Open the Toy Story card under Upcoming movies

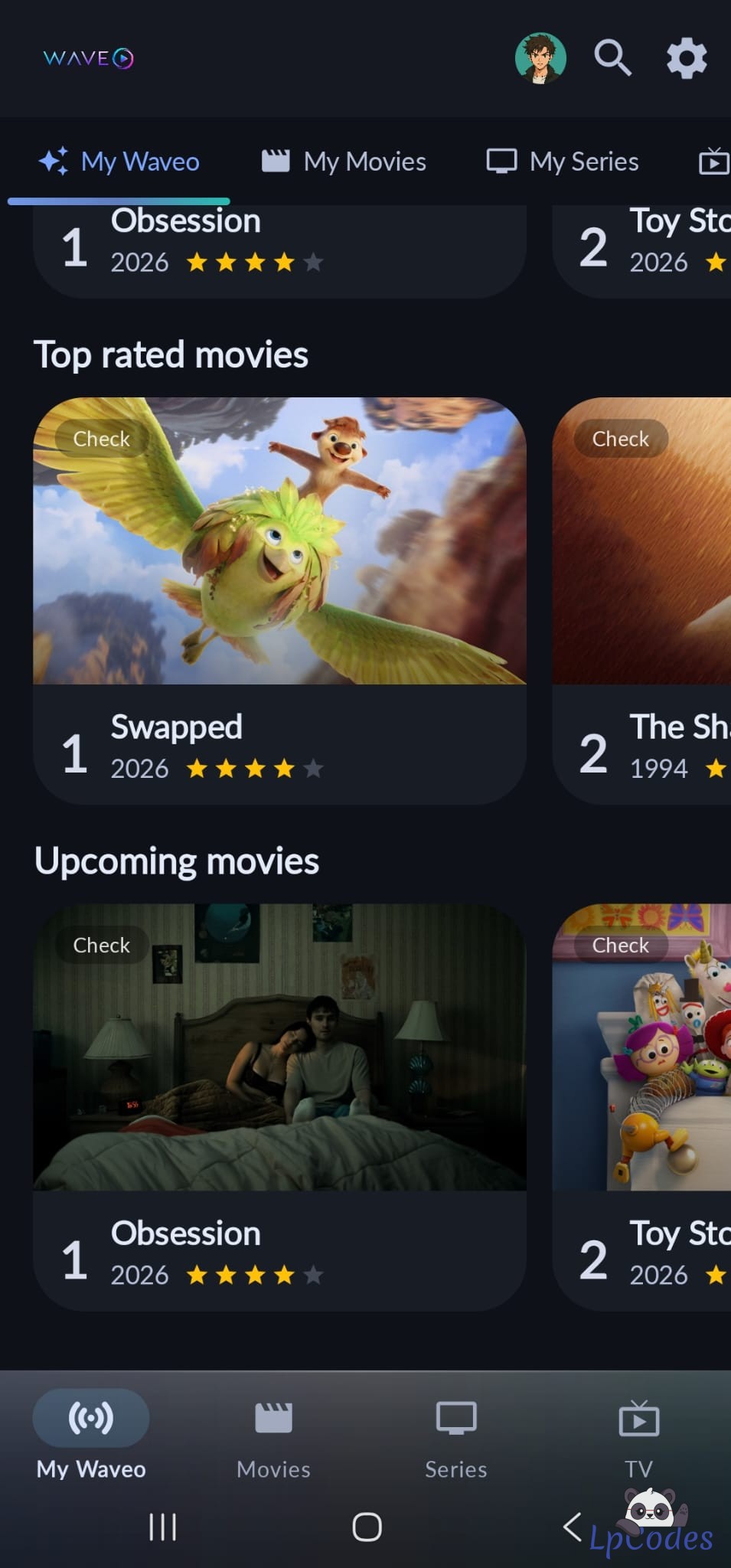coord(641,1107)
